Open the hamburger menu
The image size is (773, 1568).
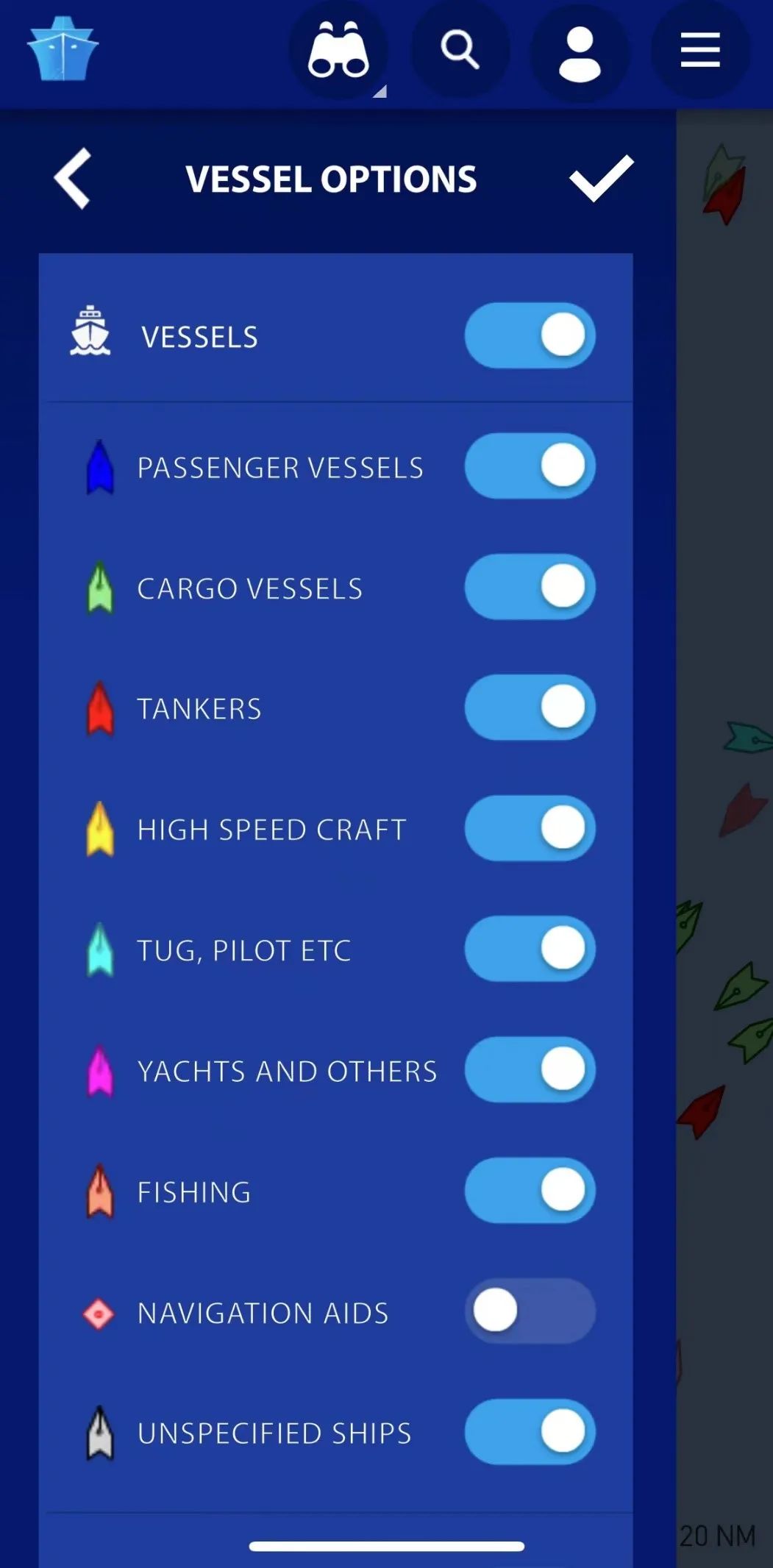(699, 50)
